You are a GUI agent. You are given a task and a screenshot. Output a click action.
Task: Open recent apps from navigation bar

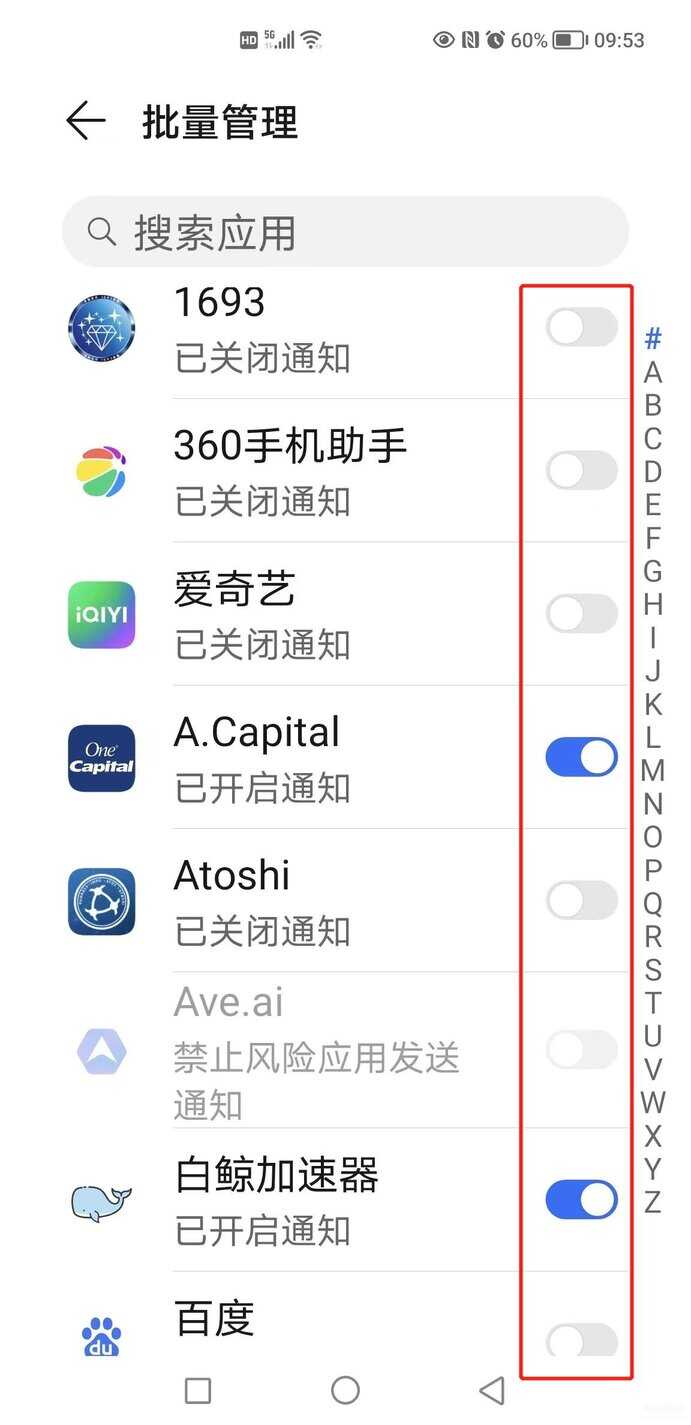point(198,1390)
